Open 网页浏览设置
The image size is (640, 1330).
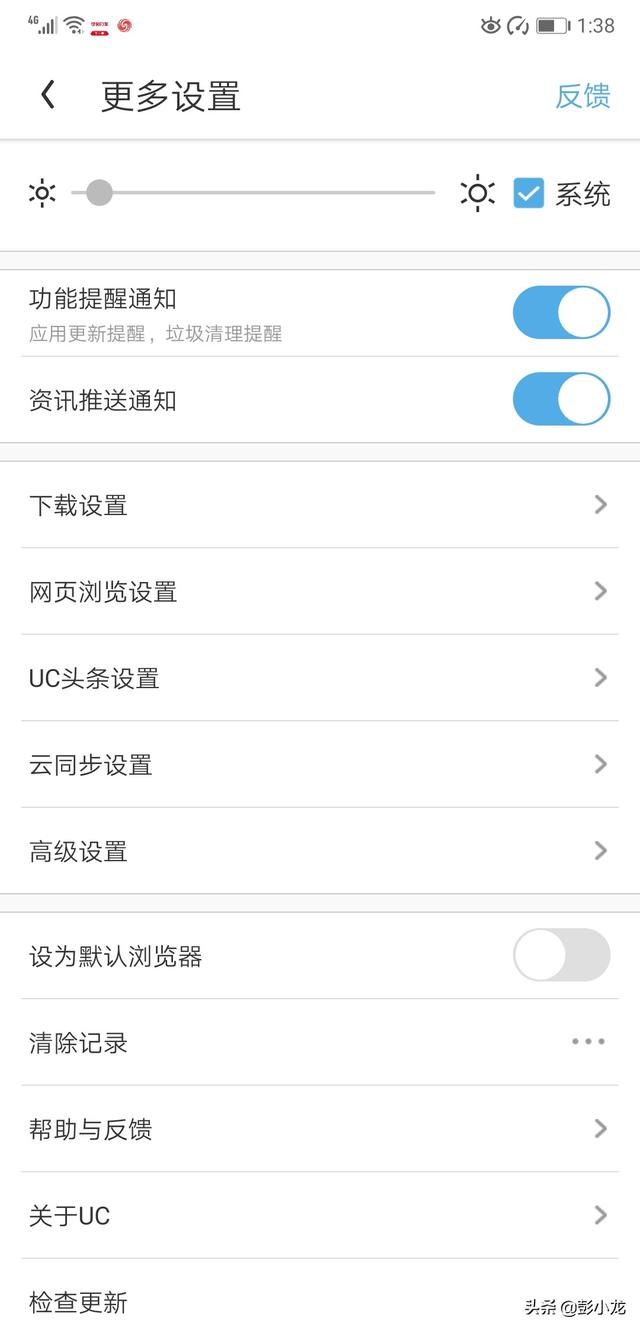tap(320, 591)
